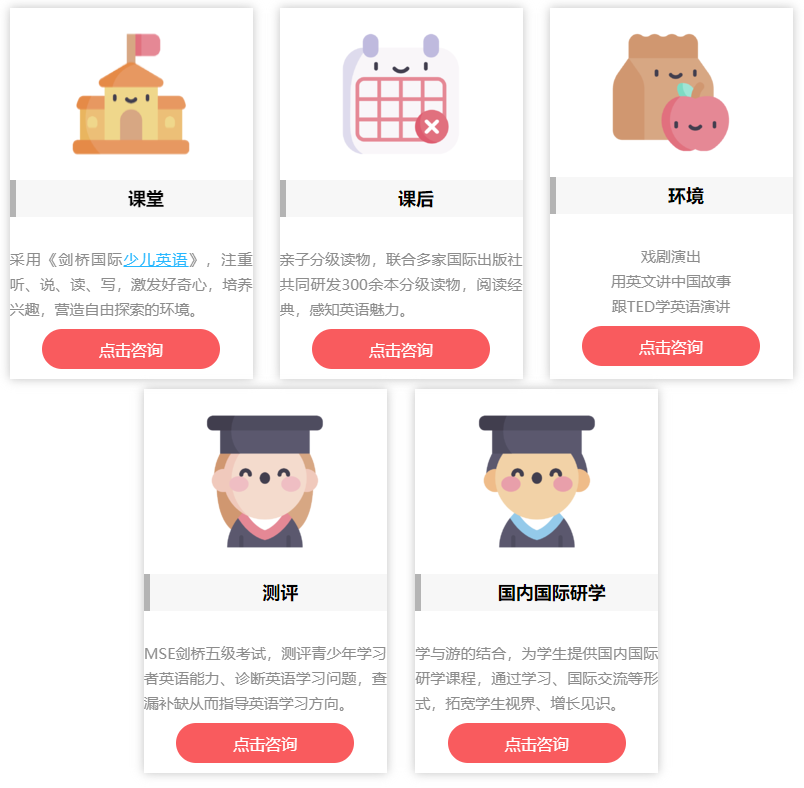Open the 少儿英语 link
This screenshot has width=804, height=788.
click(x=155, y=260)
